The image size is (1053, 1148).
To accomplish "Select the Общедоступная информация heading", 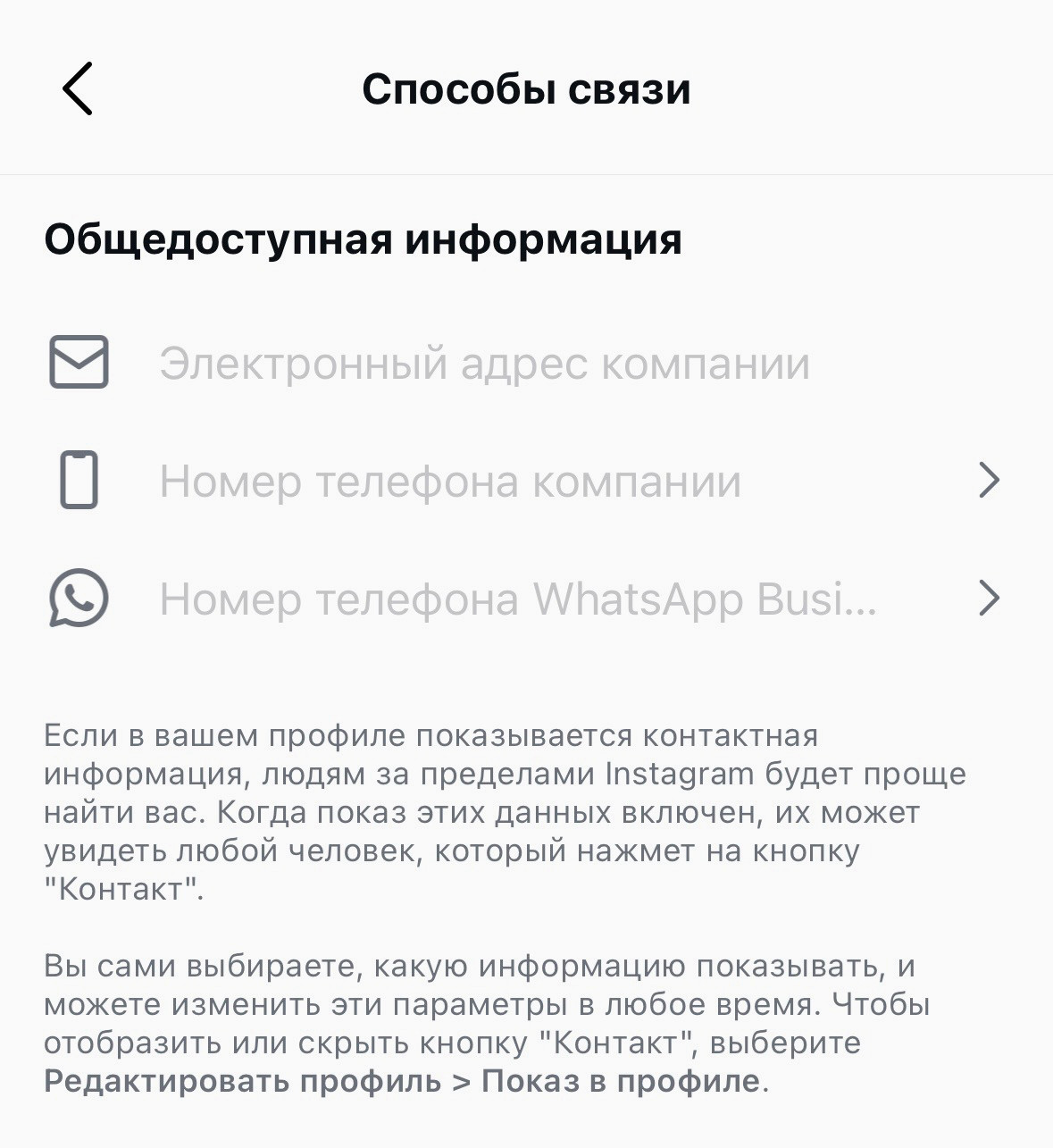I will pos(363,237).
